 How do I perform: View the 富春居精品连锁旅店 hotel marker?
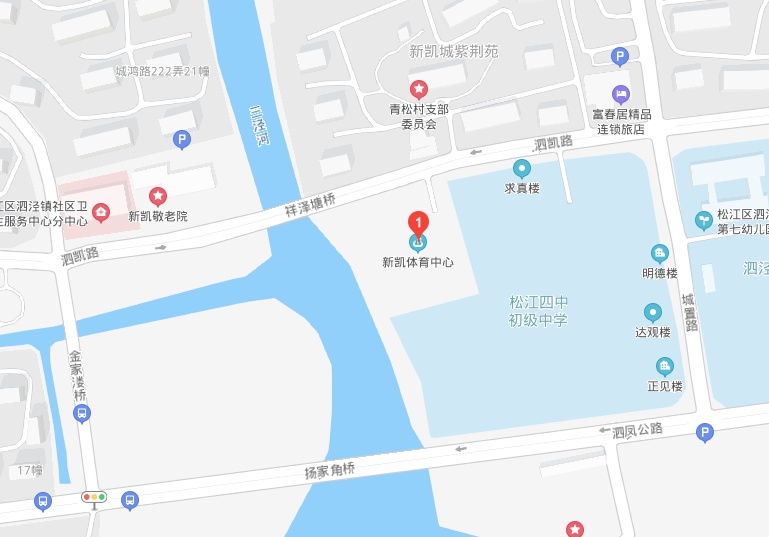coord(621,94)
